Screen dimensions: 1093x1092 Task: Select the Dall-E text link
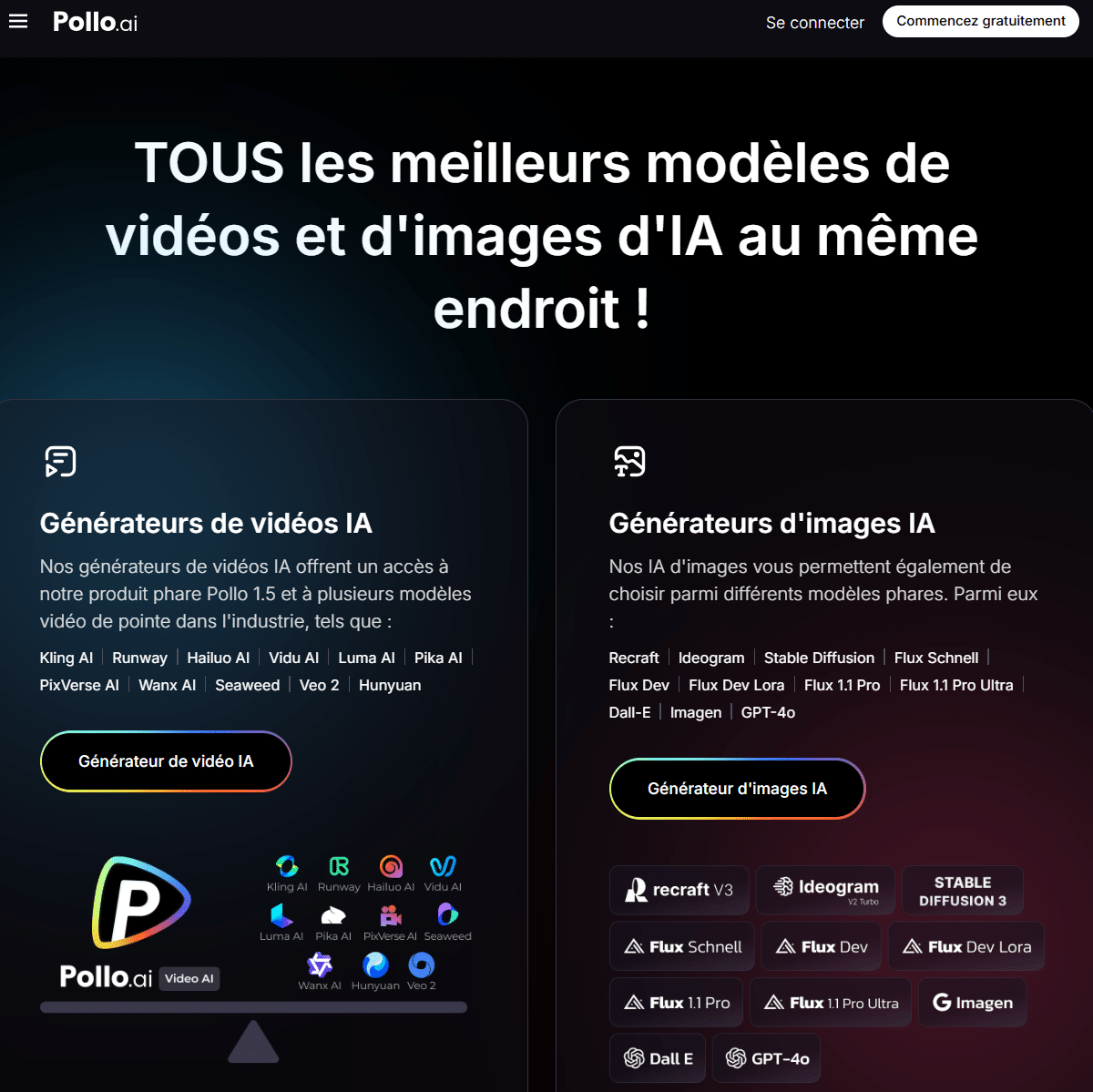(x=629, y=712)
